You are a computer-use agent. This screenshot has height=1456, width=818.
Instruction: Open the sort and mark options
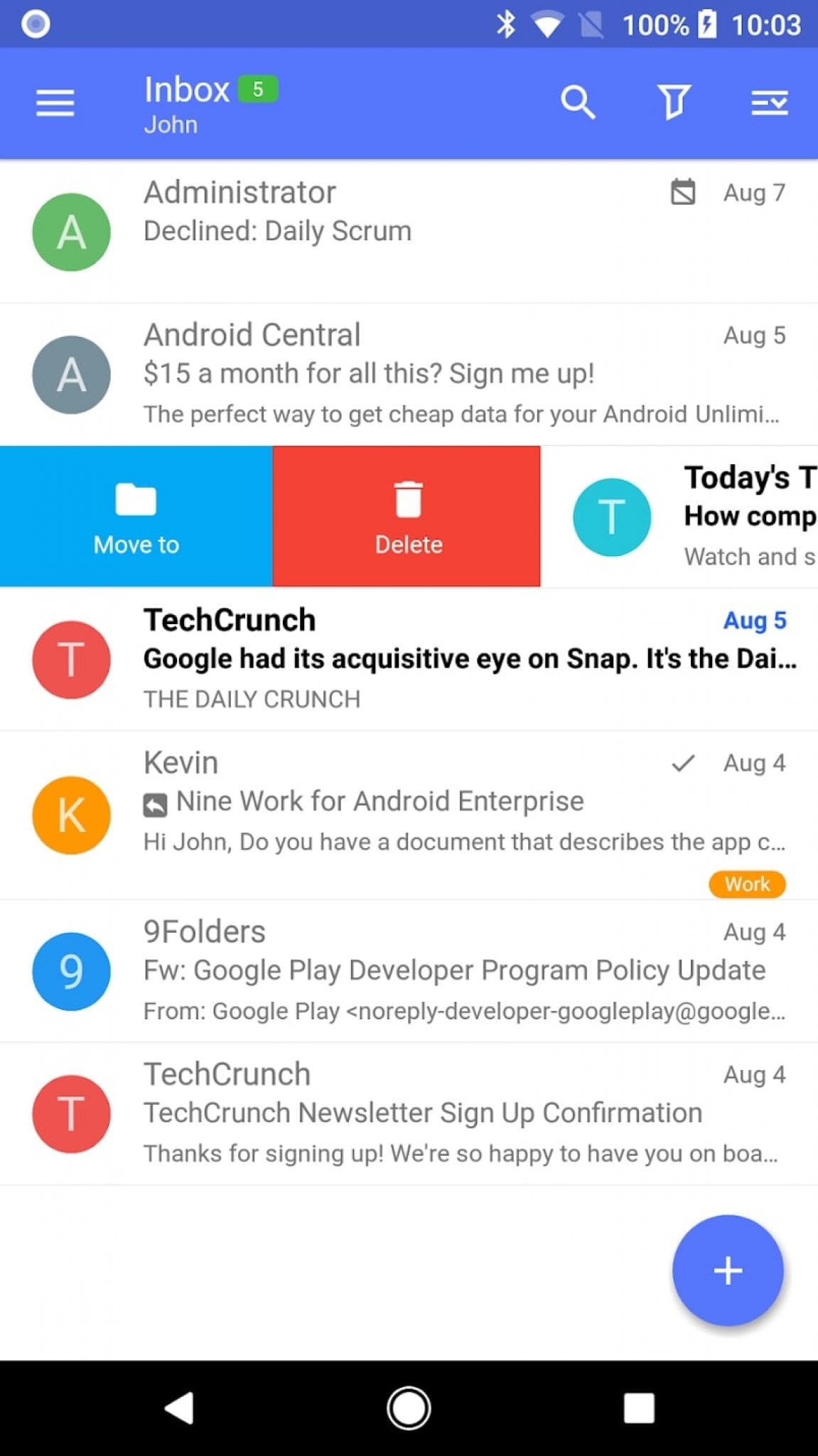770,102
